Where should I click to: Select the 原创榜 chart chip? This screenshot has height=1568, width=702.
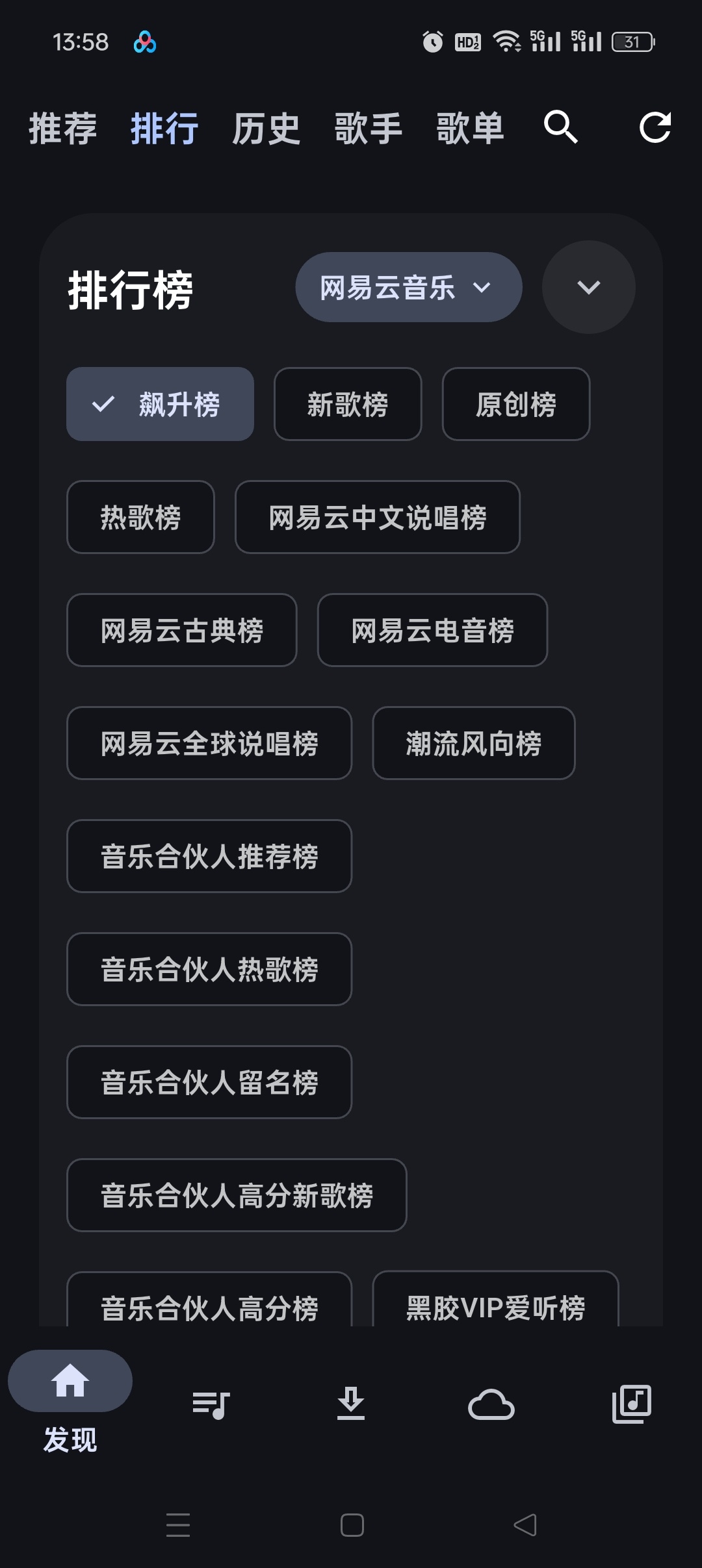coord(515,404)
